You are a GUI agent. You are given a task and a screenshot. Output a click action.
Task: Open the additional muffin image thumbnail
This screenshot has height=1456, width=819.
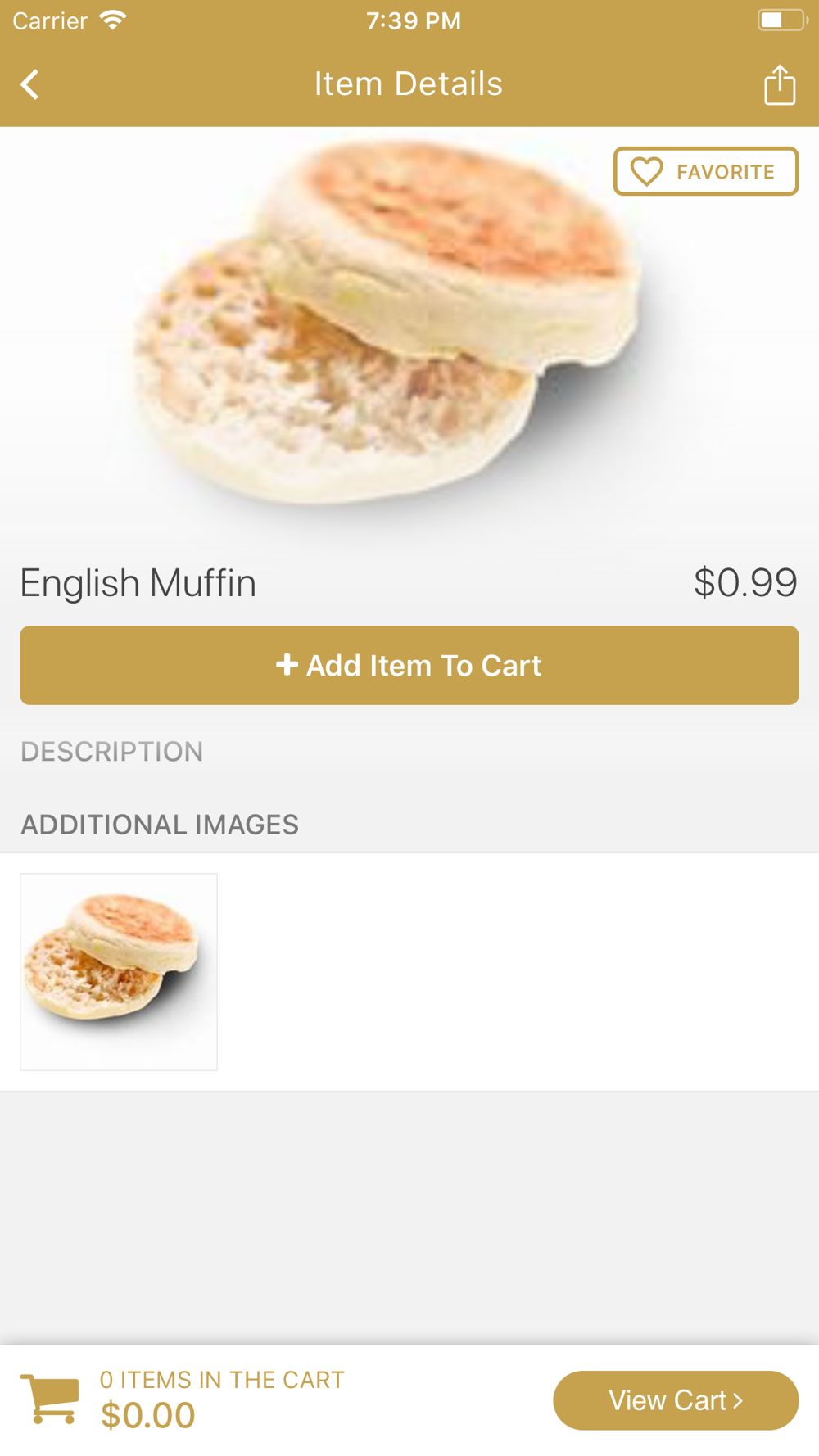[x=119, y=971]
